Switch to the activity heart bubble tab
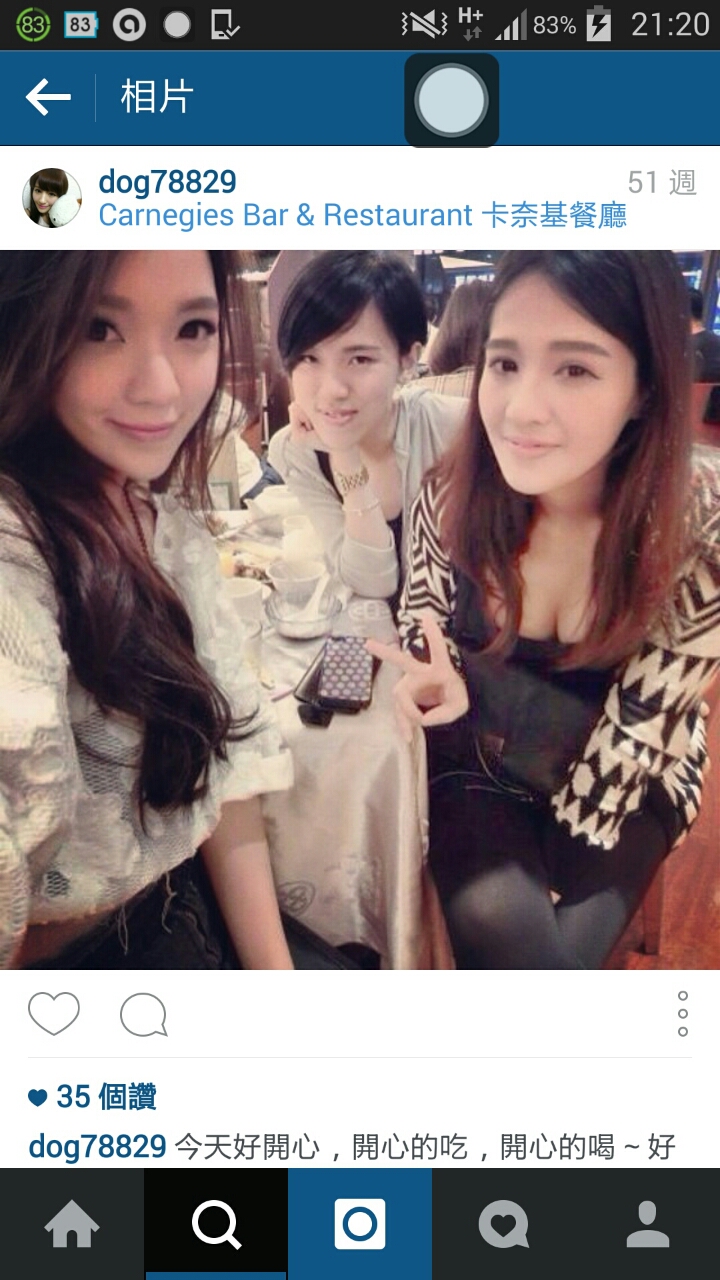 click(503, 1224)
